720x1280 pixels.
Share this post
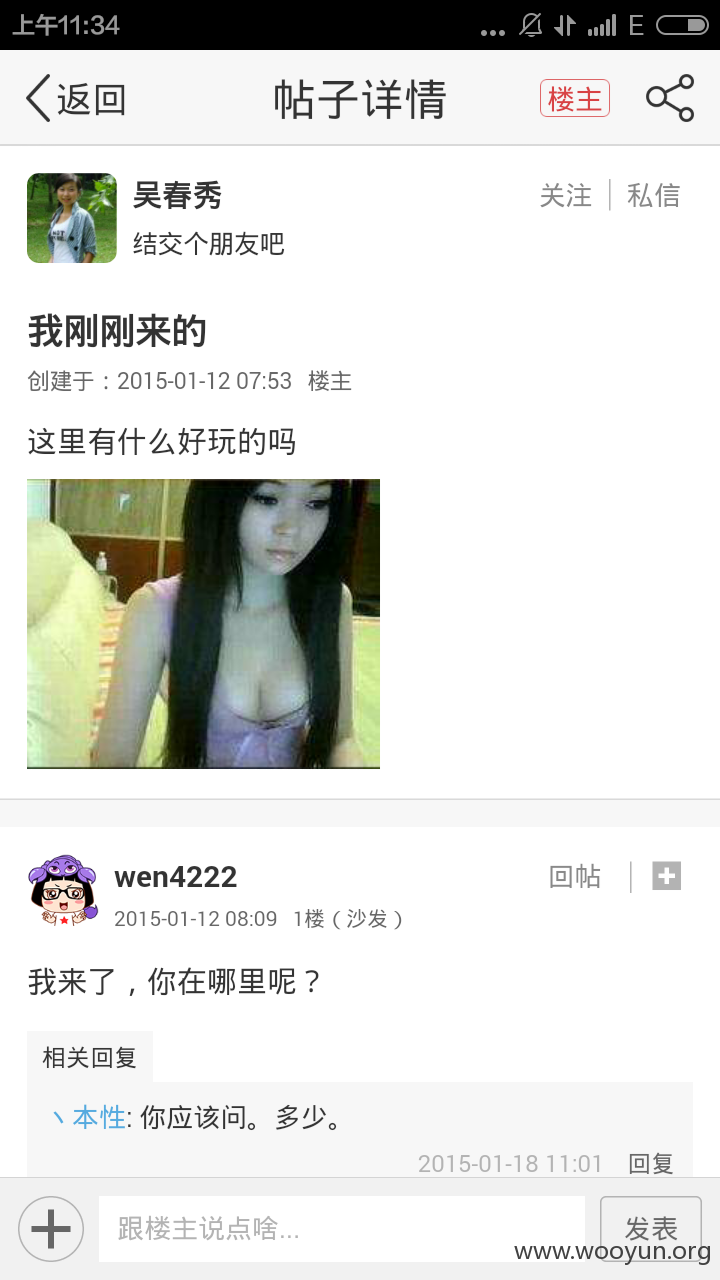[x=670, y=98]
